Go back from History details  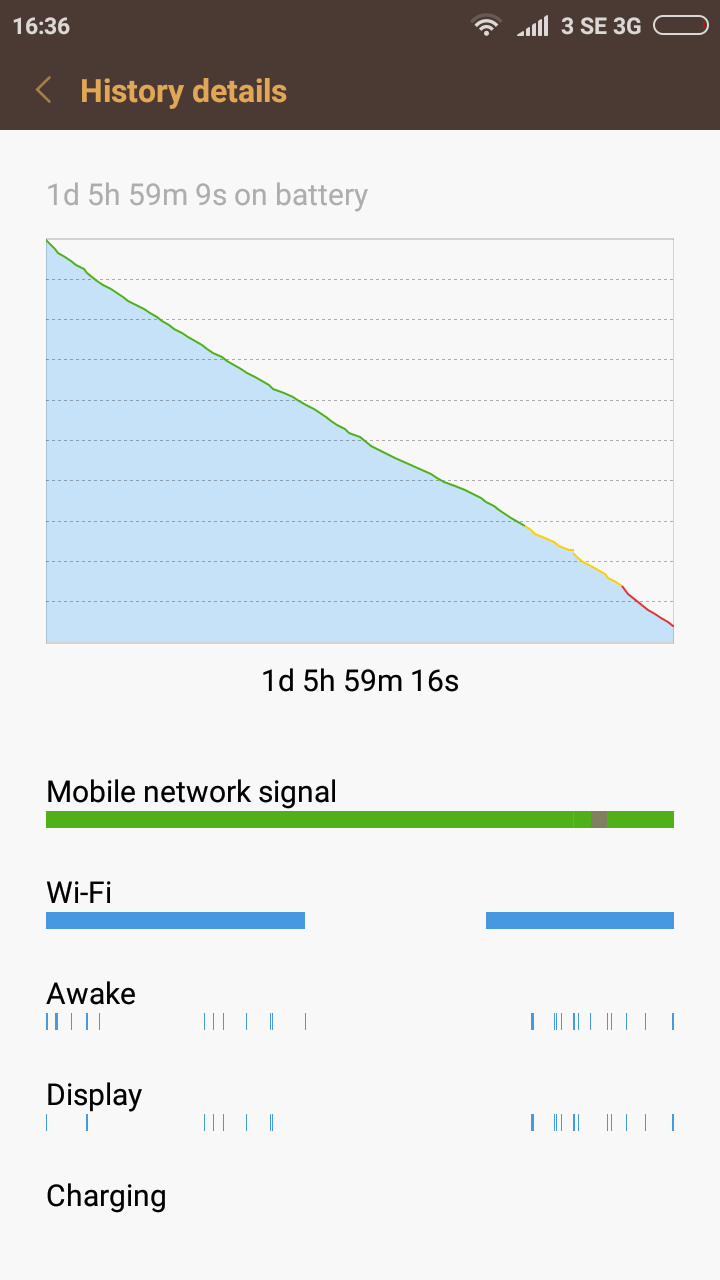pos(43,91)
